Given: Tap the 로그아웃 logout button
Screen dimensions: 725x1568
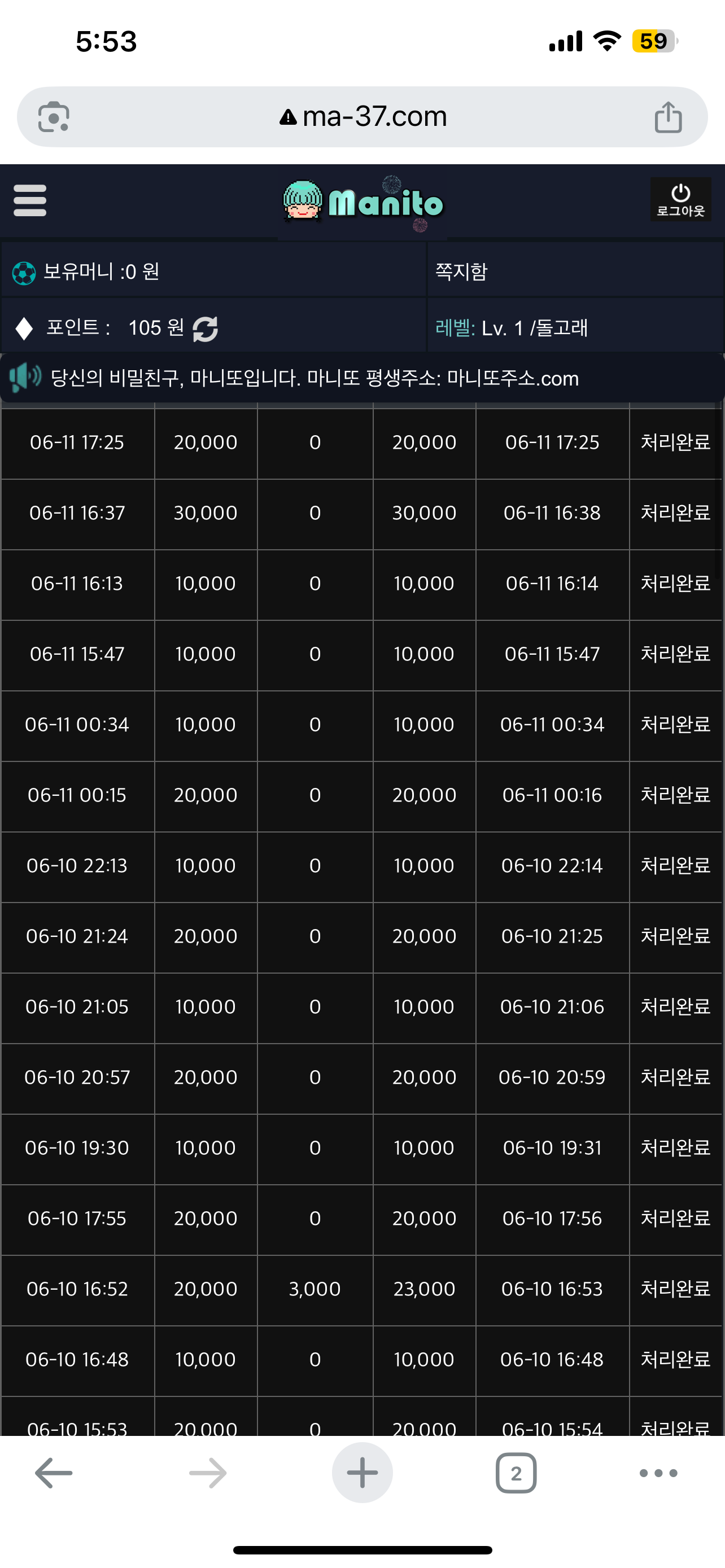Looking at the screenshot, I should click(680, 200).
